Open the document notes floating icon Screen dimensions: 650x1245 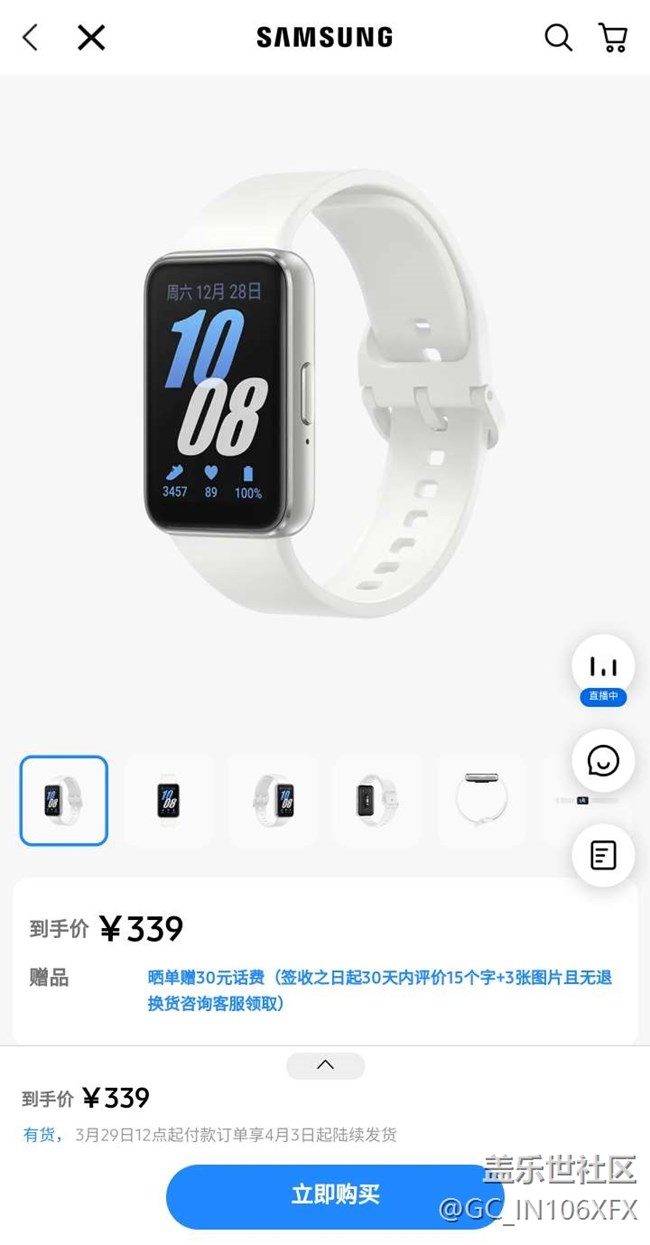[603, 855]
